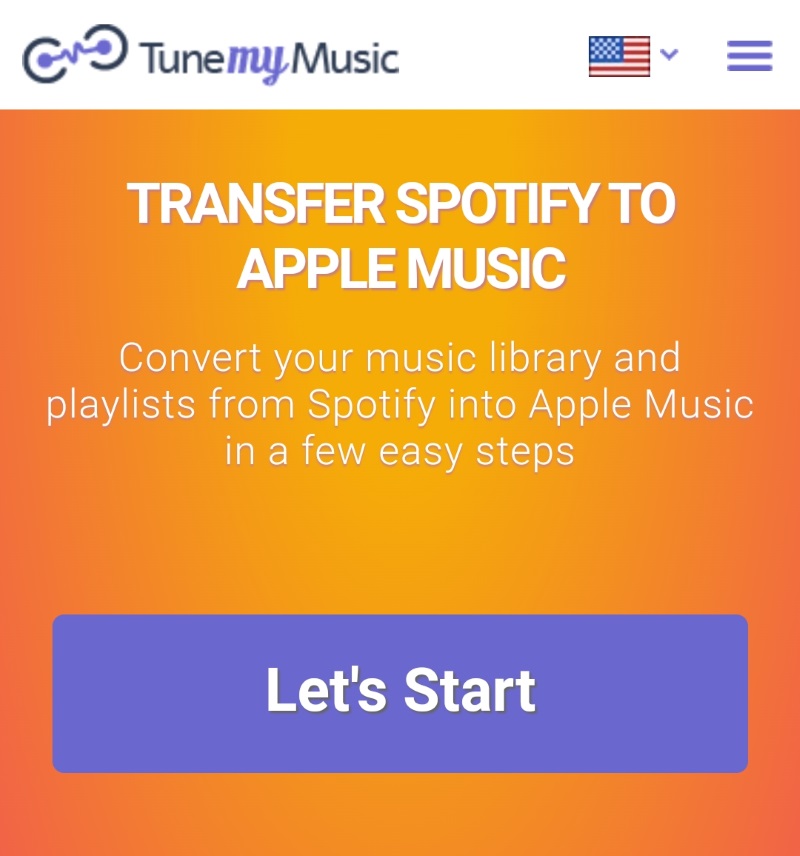Open the language picker via its arrow
The image size is (800, 856).
[x=668, y=57]
